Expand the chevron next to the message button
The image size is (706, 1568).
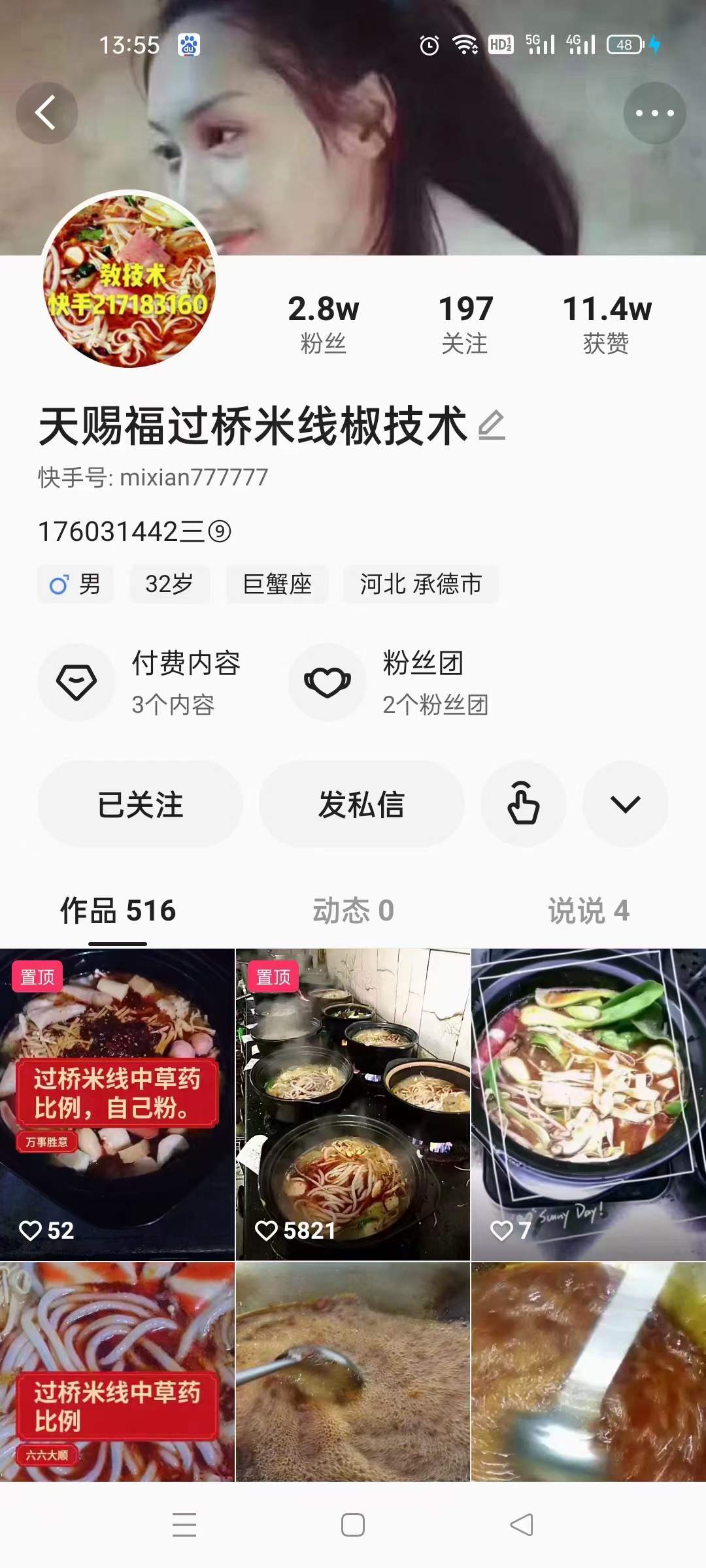pyautogui.click(x=626, y=805)
